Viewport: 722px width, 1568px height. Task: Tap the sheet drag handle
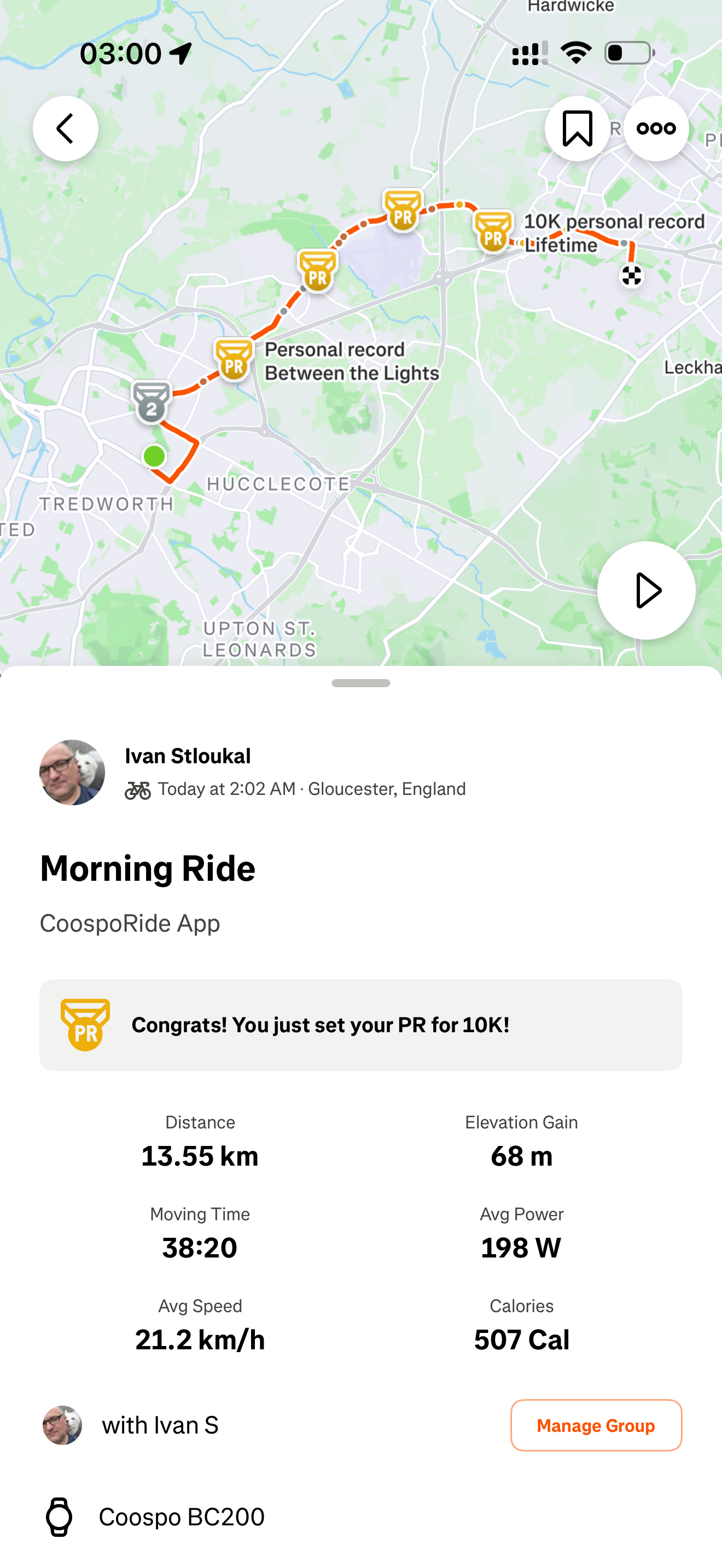(360, 683)
